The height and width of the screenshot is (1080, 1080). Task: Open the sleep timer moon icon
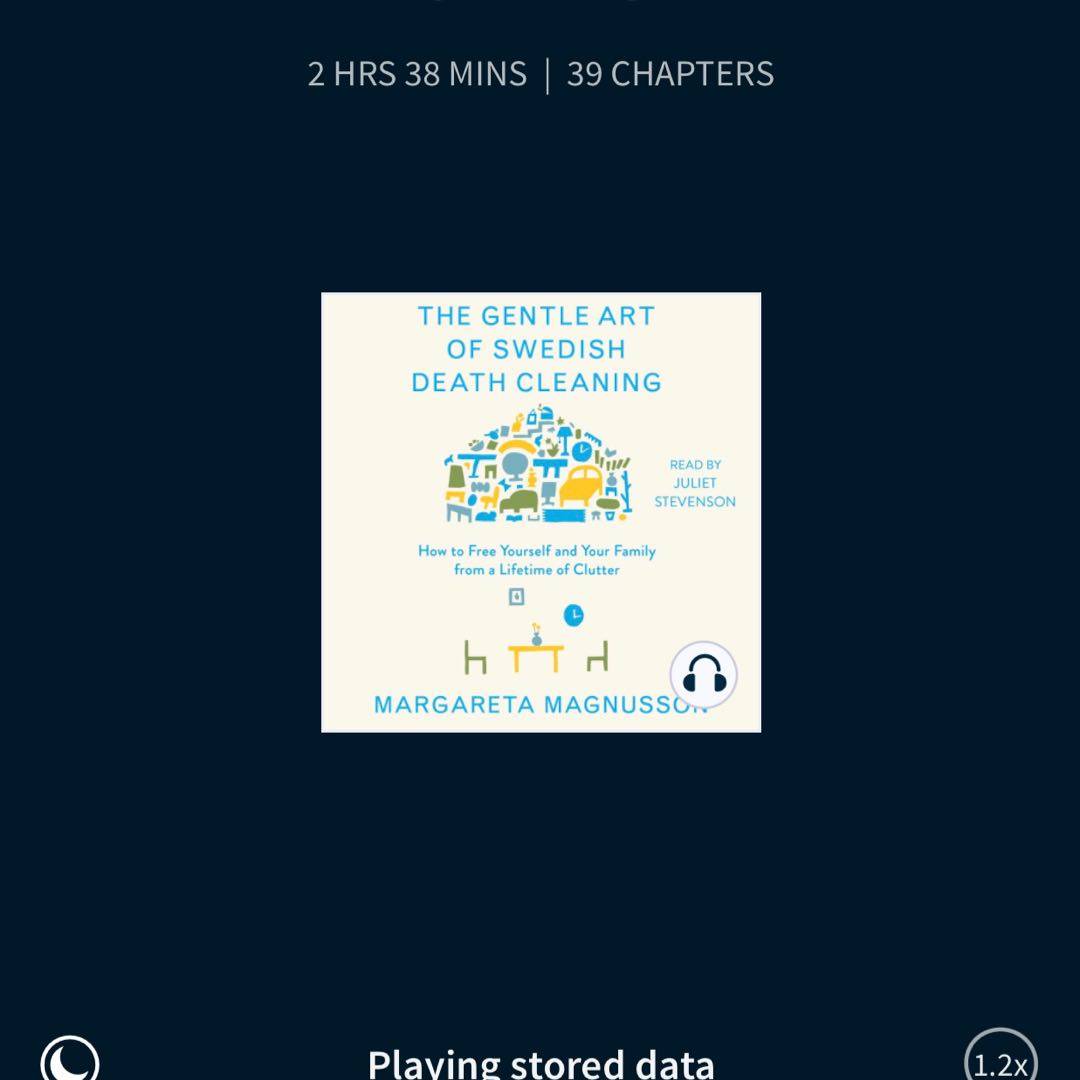(x=70, y=1060)
